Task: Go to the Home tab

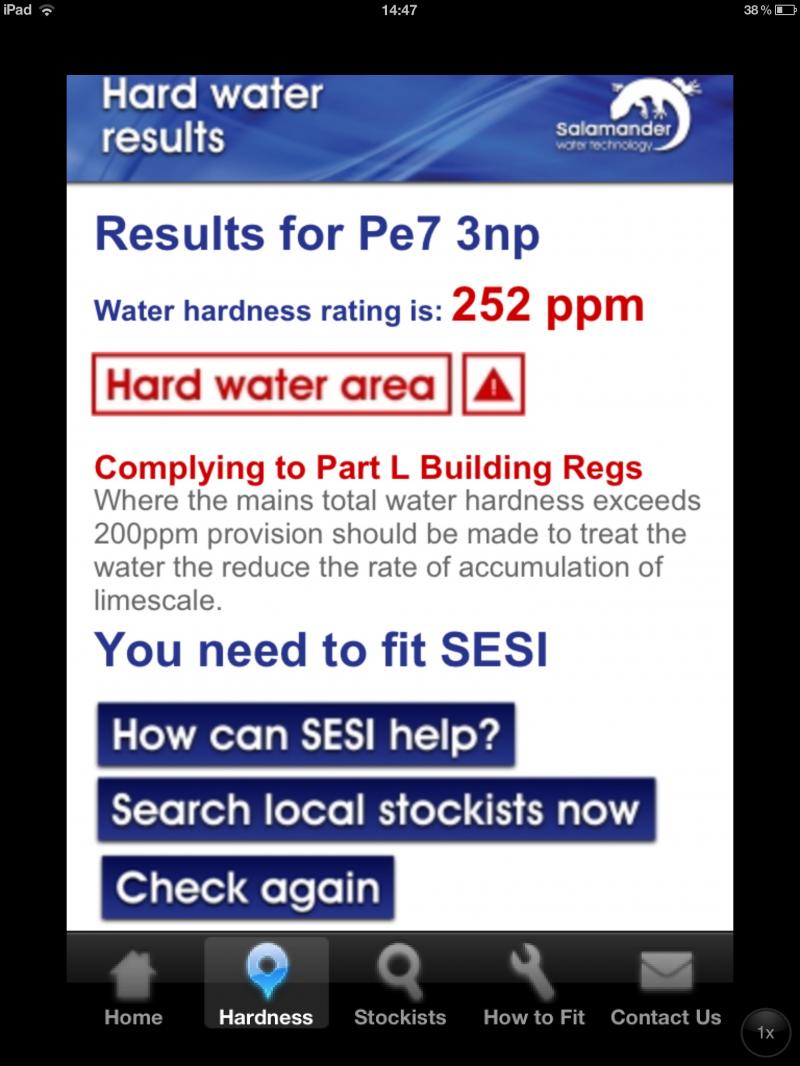Action: click(x=133, y=988)
